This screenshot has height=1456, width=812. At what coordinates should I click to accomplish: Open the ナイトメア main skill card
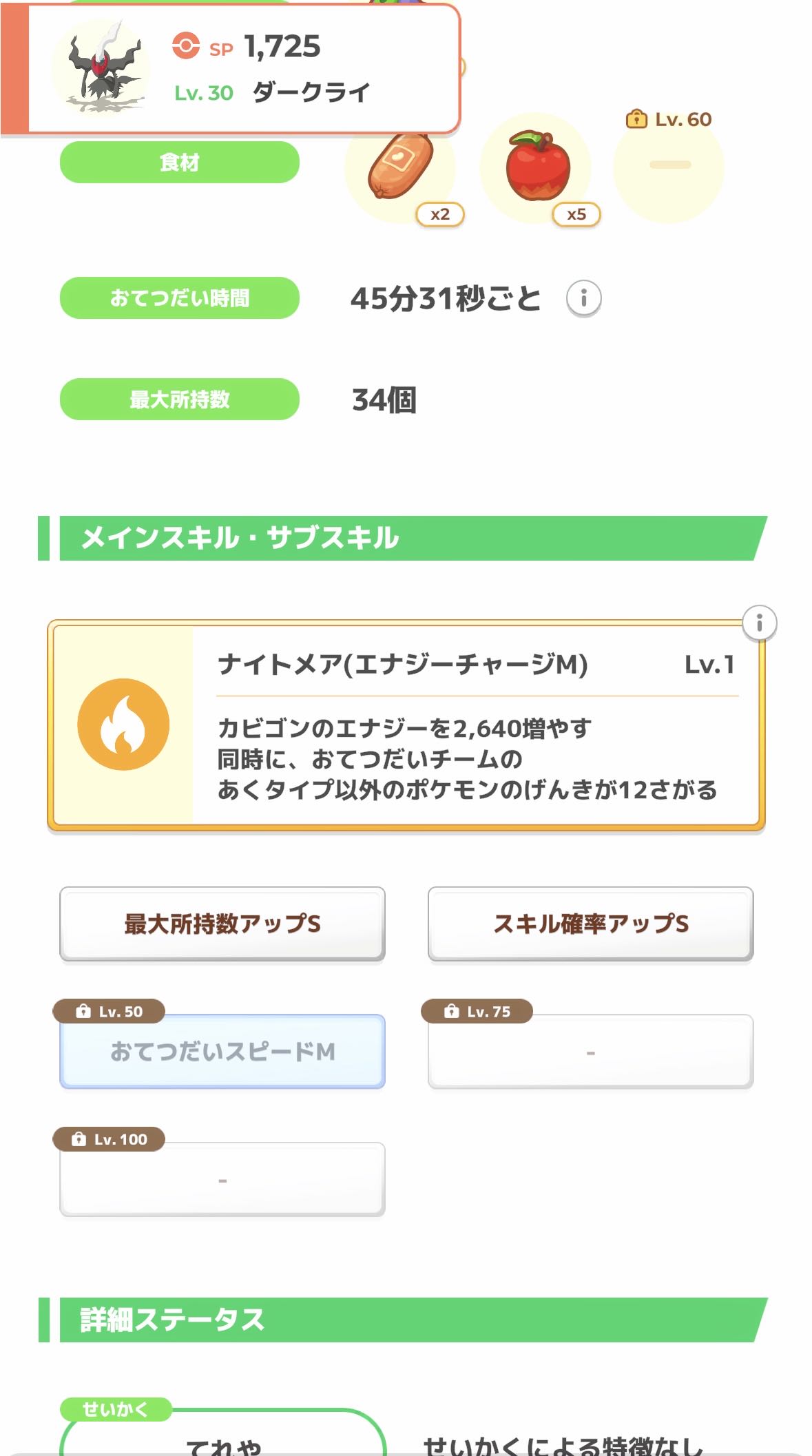tap(406, 725)
